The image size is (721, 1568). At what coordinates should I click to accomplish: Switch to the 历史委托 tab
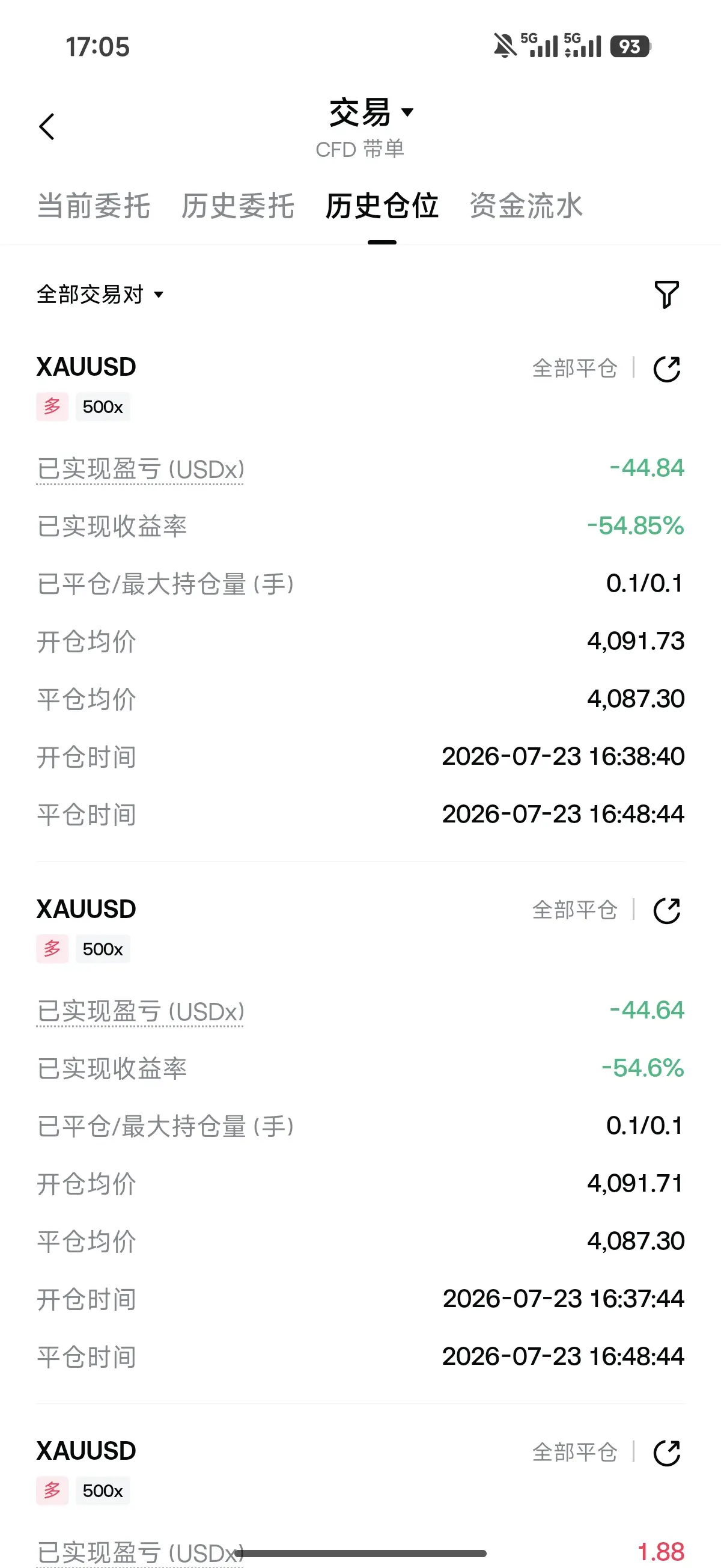click(x=238, y=206)
